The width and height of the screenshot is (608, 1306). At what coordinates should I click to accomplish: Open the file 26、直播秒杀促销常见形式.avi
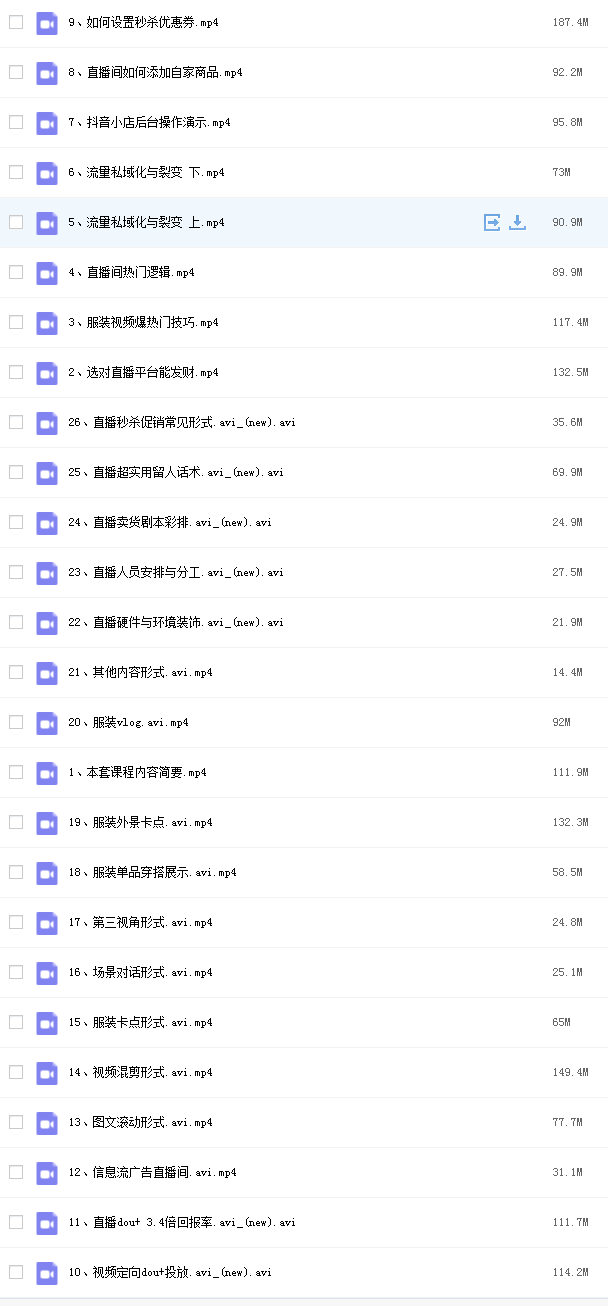182,422
